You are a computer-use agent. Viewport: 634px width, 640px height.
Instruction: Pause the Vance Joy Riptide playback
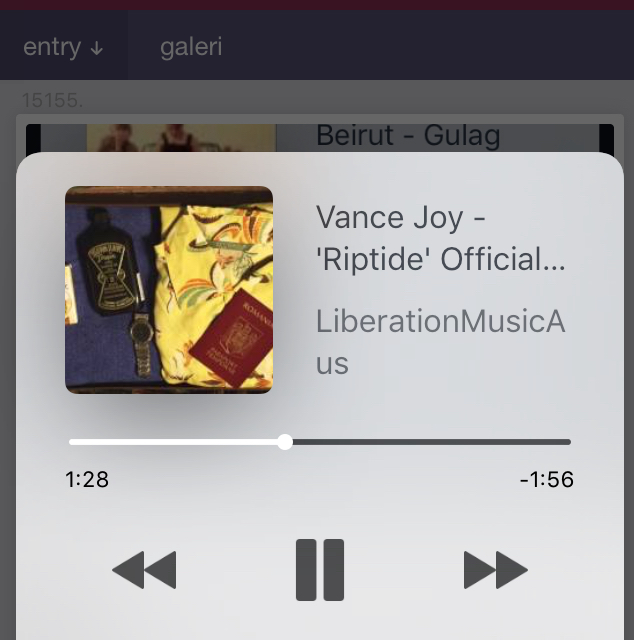pyautogui.click(x=320, y=570)
